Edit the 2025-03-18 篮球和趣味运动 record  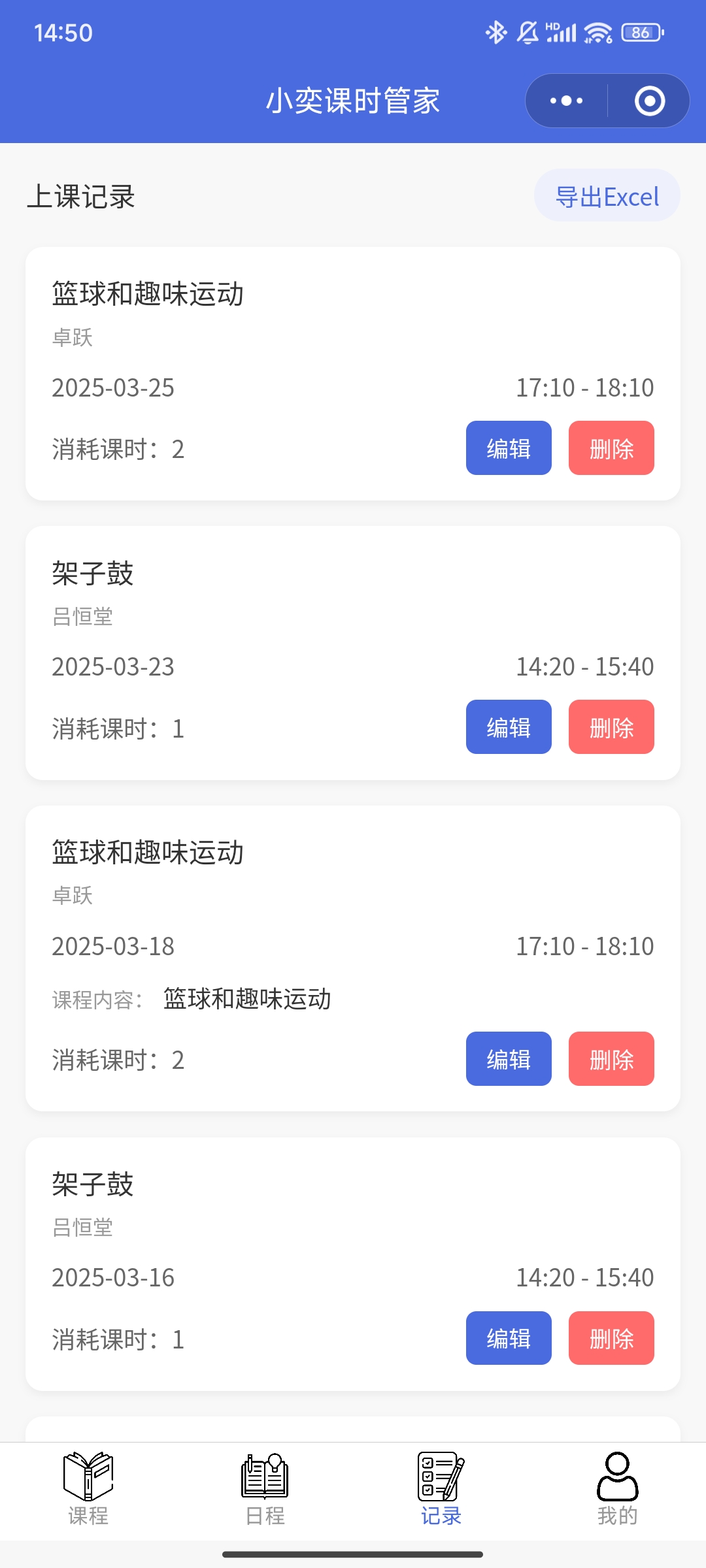509,1058
